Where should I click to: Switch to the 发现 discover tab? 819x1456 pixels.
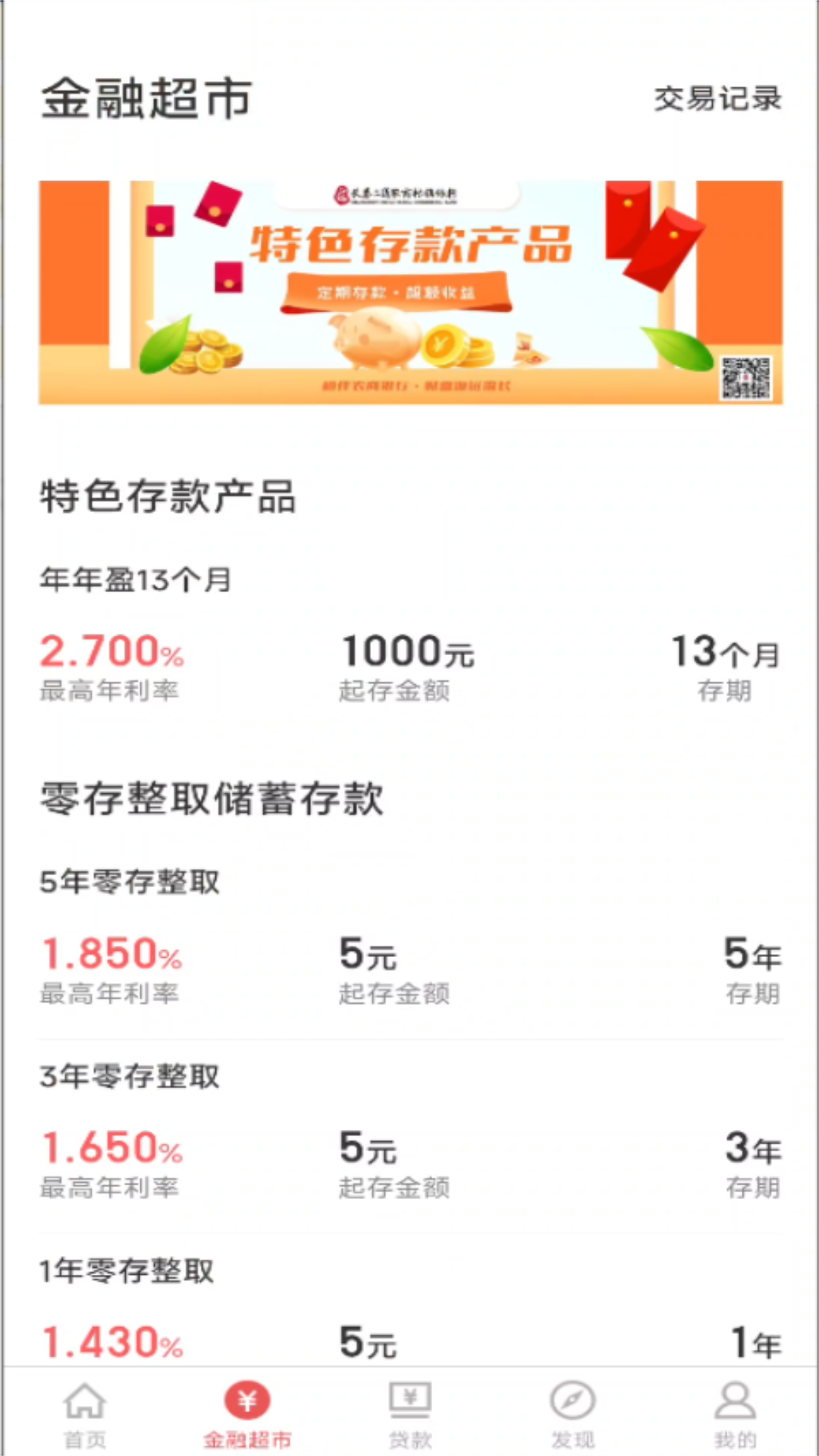tap(573, 1414)
